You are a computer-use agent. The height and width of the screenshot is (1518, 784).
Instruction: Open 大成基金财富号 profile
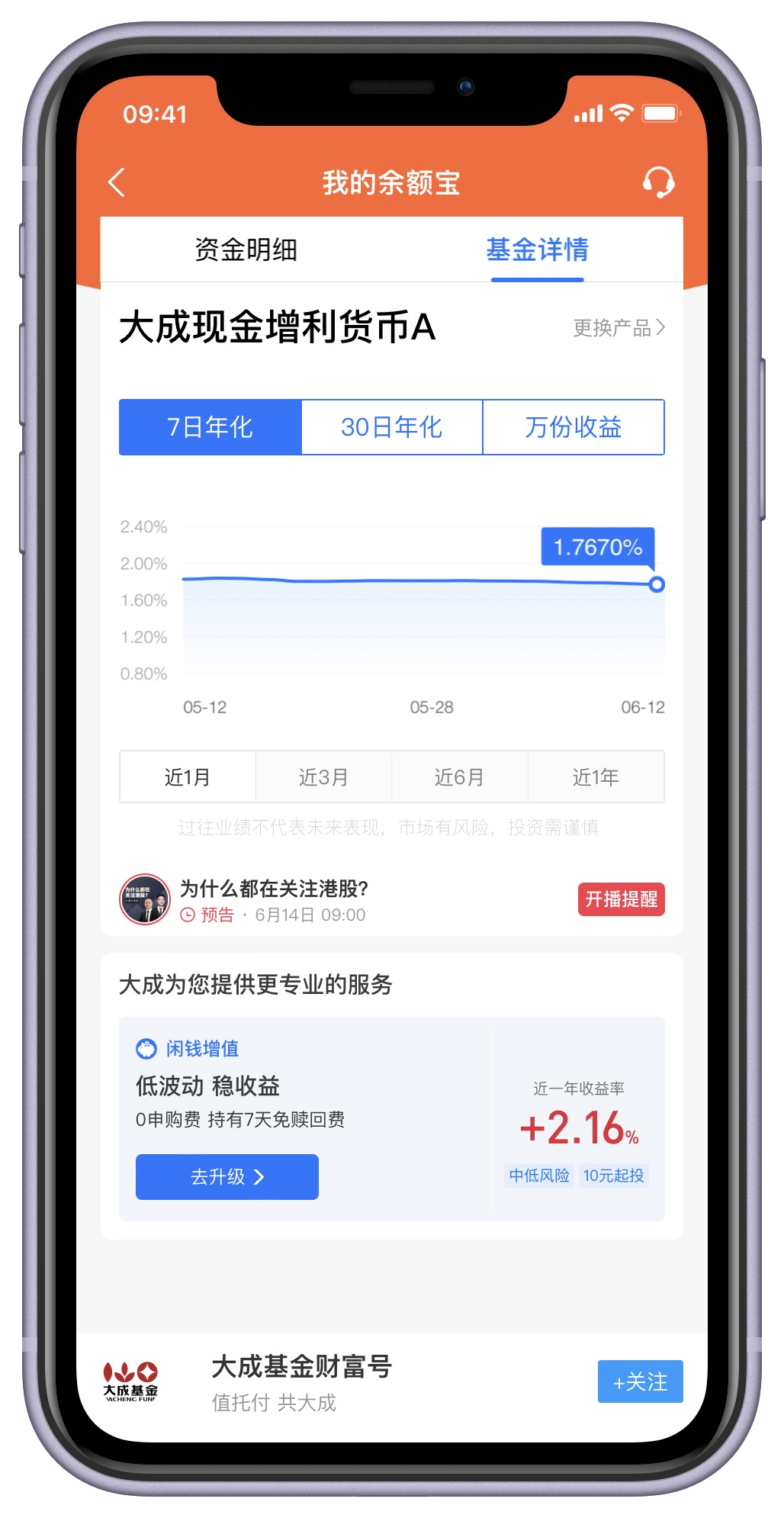tap(301, 1381)
